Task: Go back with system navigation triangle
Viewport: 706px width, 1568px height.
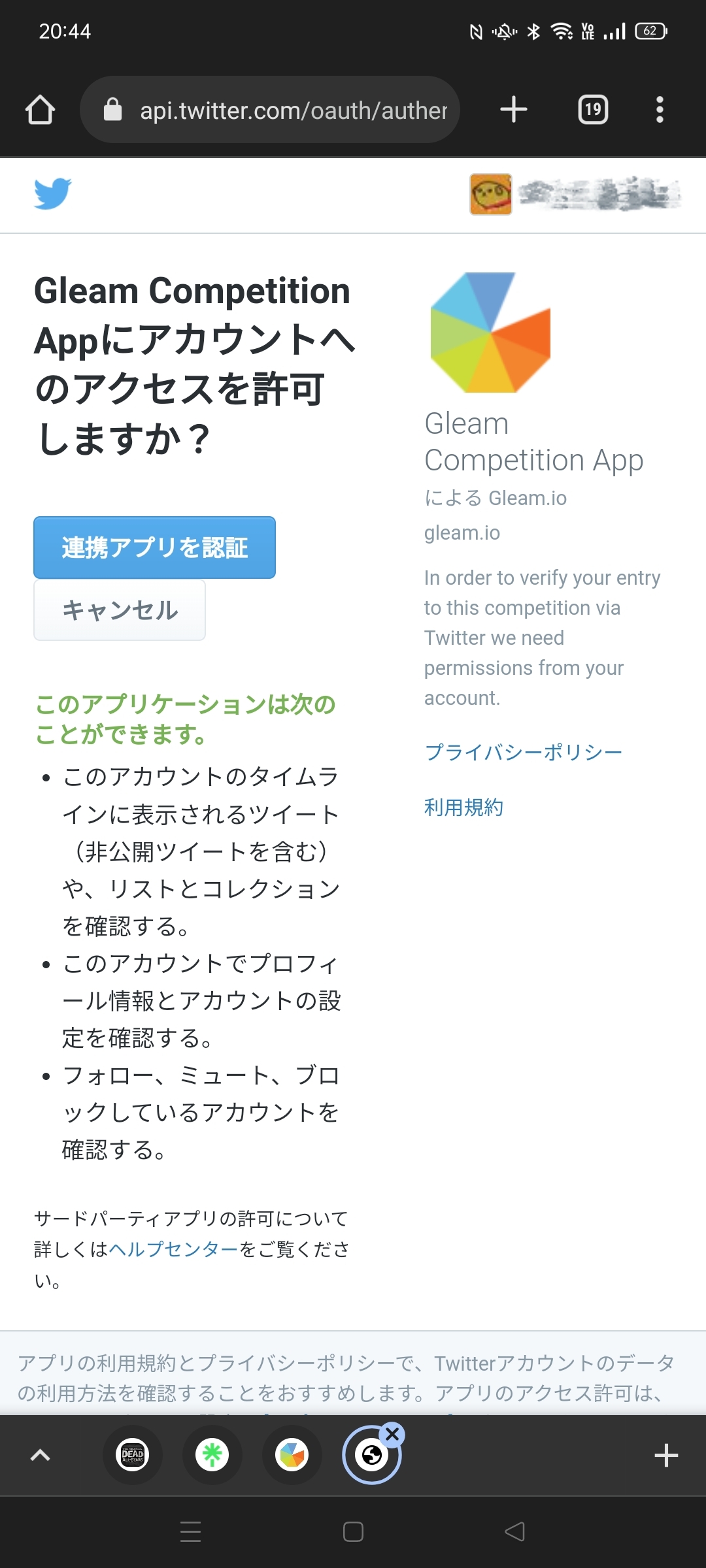Action: [x=515, y=1531]
